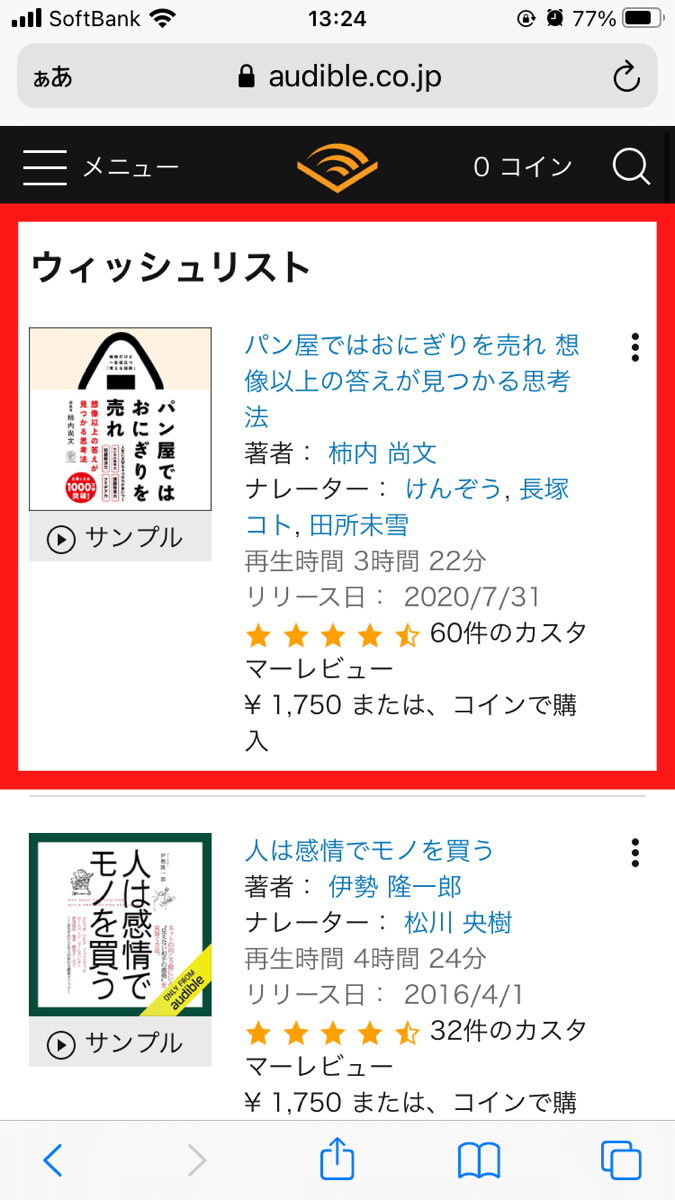View author 伊勢 隆一郎

395,887
